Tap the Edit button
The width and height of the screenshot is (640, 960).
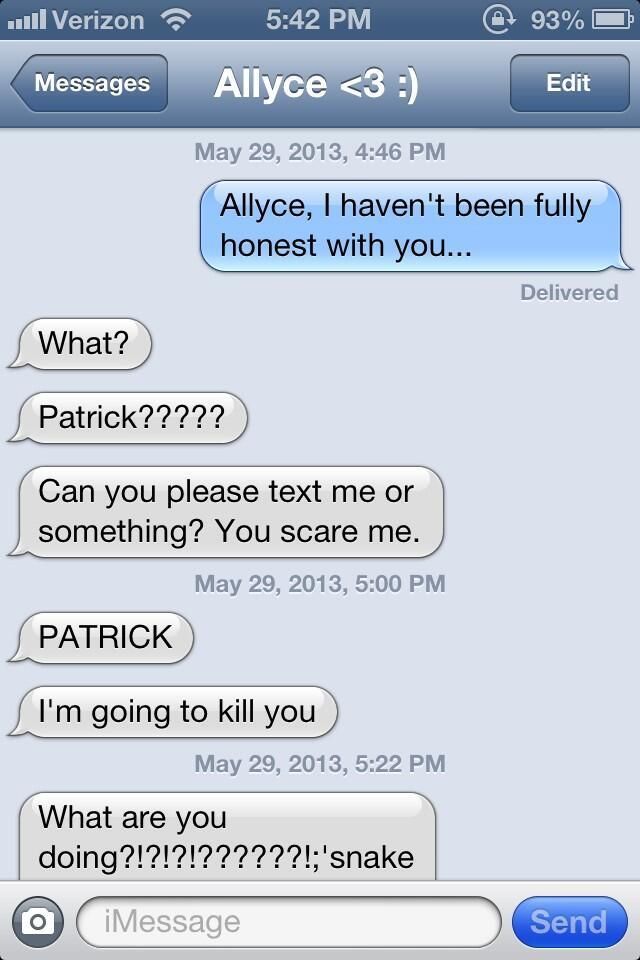(568, 84)
